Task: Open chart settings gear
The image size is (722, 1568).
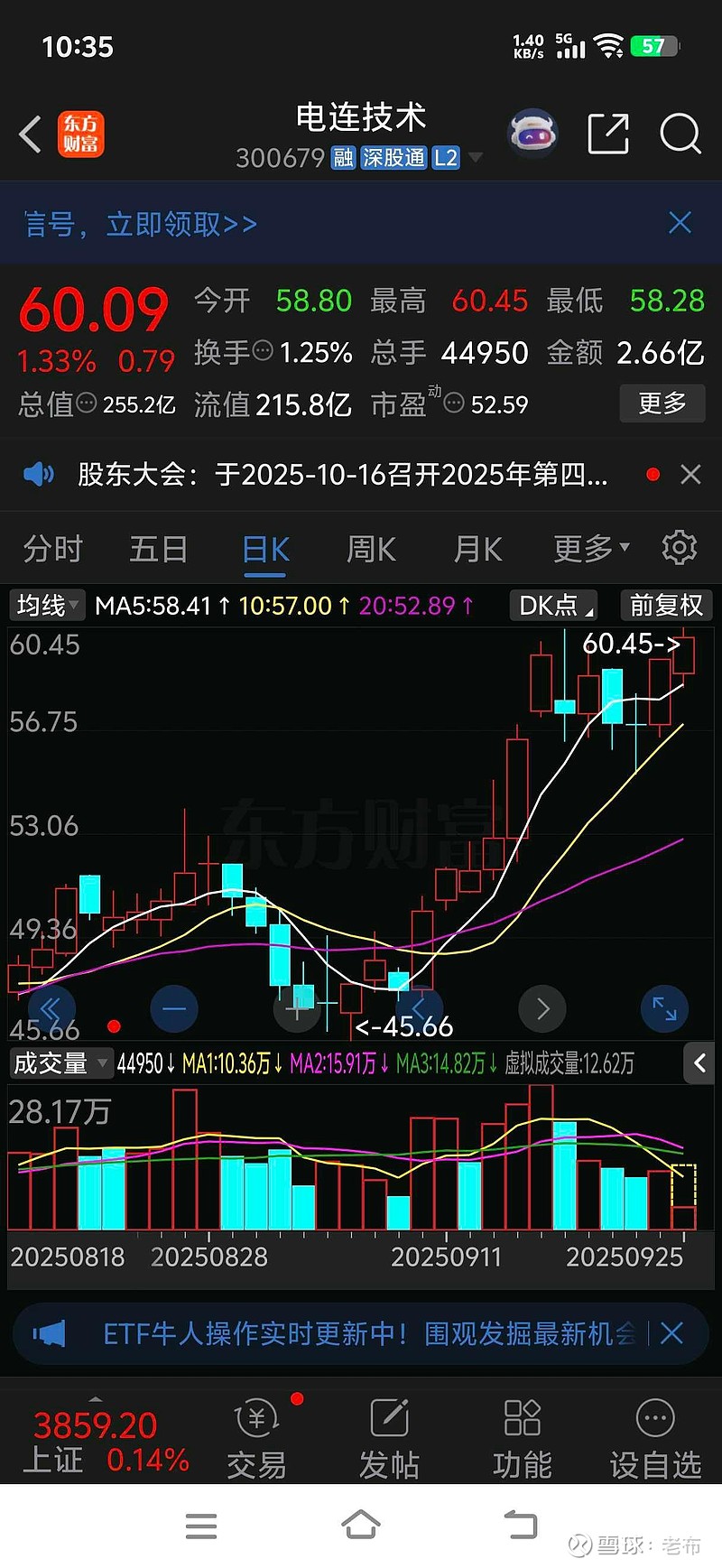Action: tap(680, 548)
